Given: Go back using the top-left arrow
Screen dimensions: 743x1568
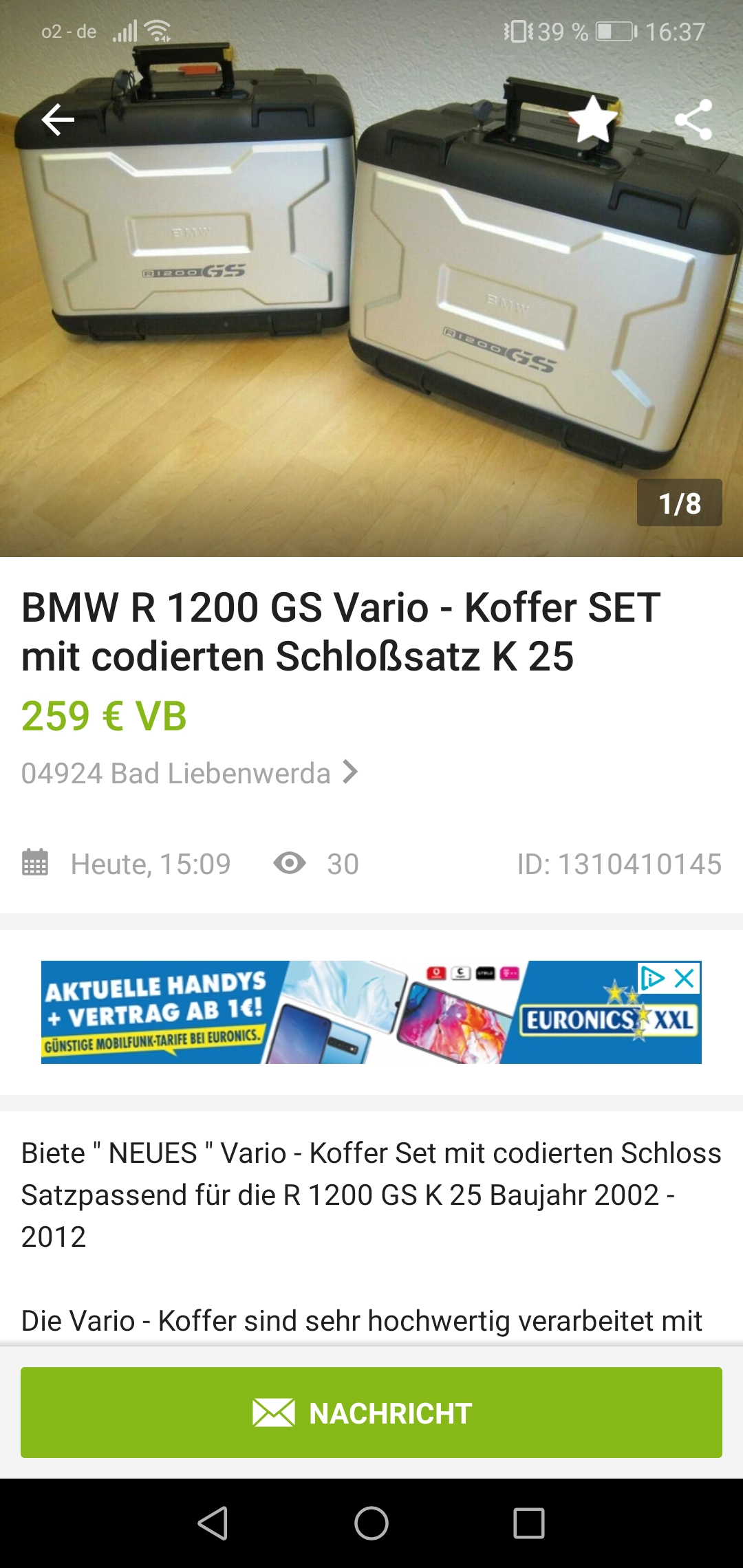Looking at the screenshot, I should 58,120.
